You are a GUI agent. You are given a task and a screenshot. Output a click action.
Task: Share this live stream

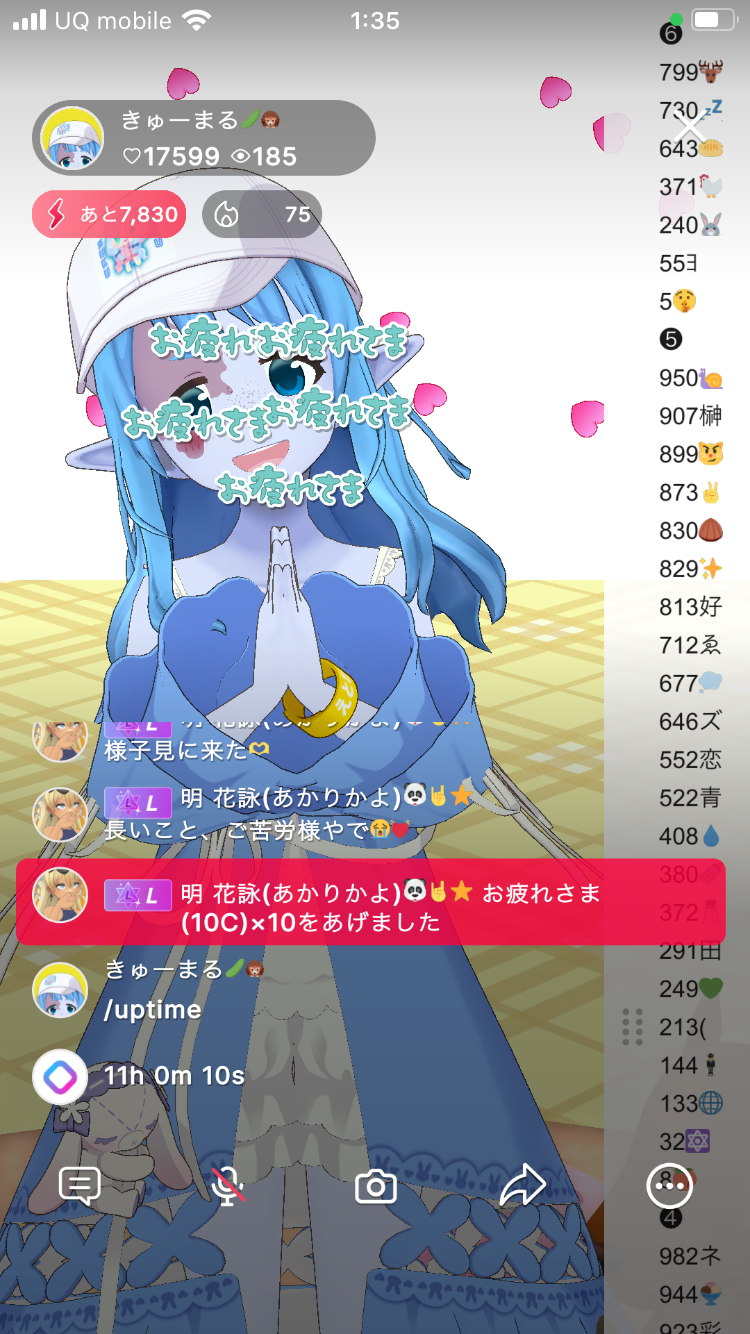522,1186
